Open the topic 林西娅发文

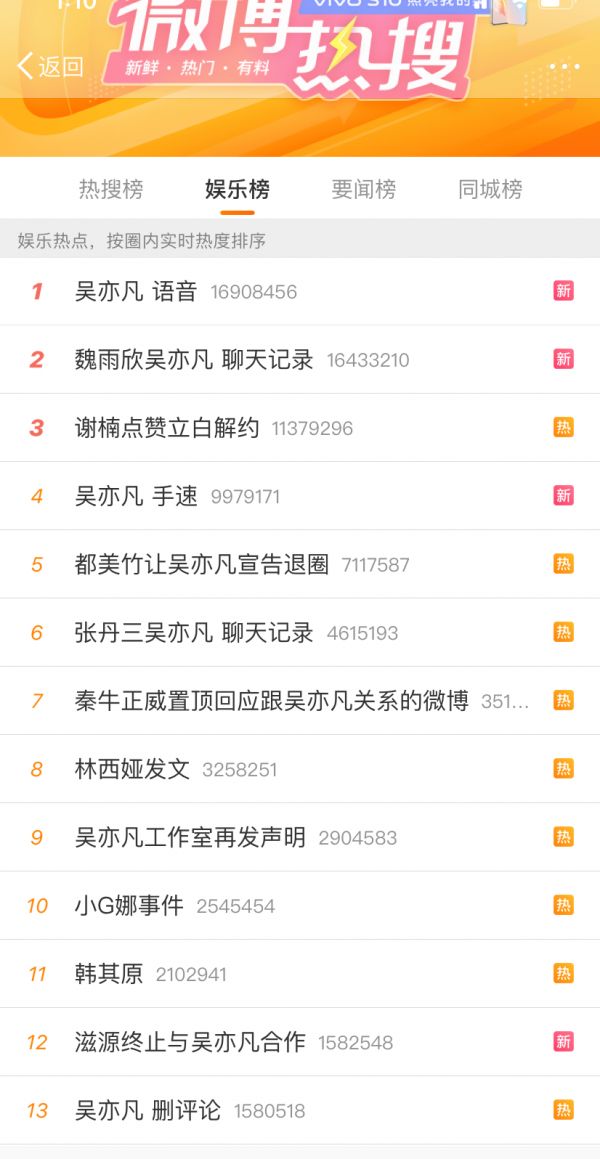tap(132, 769)
